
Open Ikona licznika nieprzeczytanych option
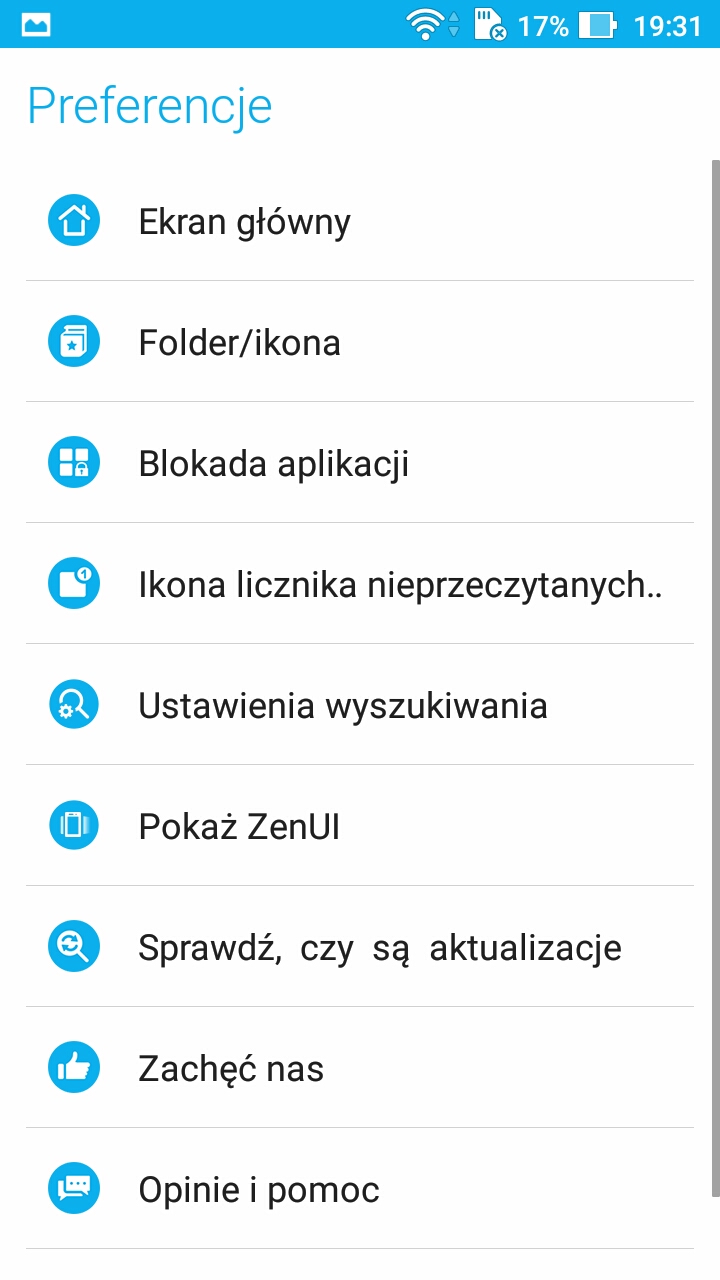[360, 584]
